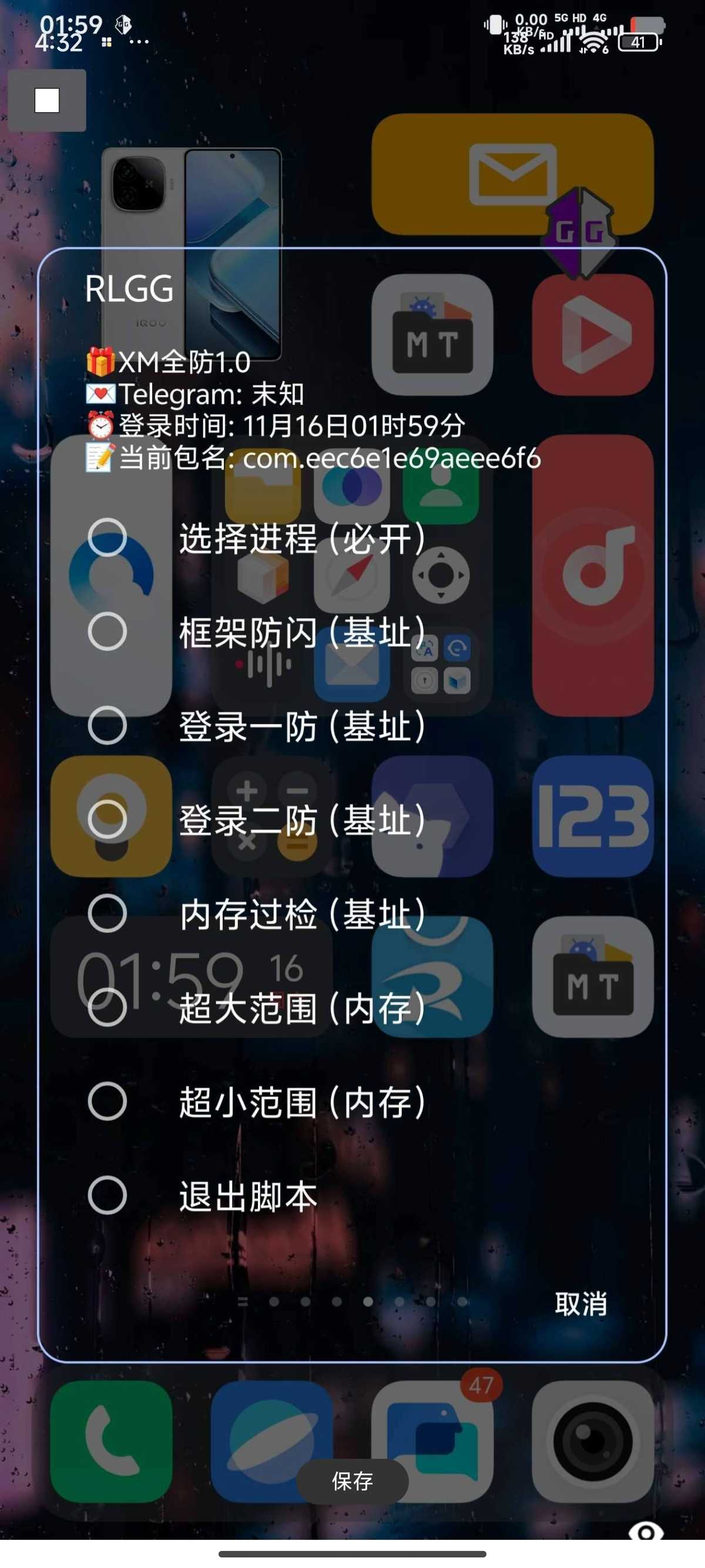Select 选择进程 (必开) option
This screenshot has height=1568, width=705.
point(107,538)
